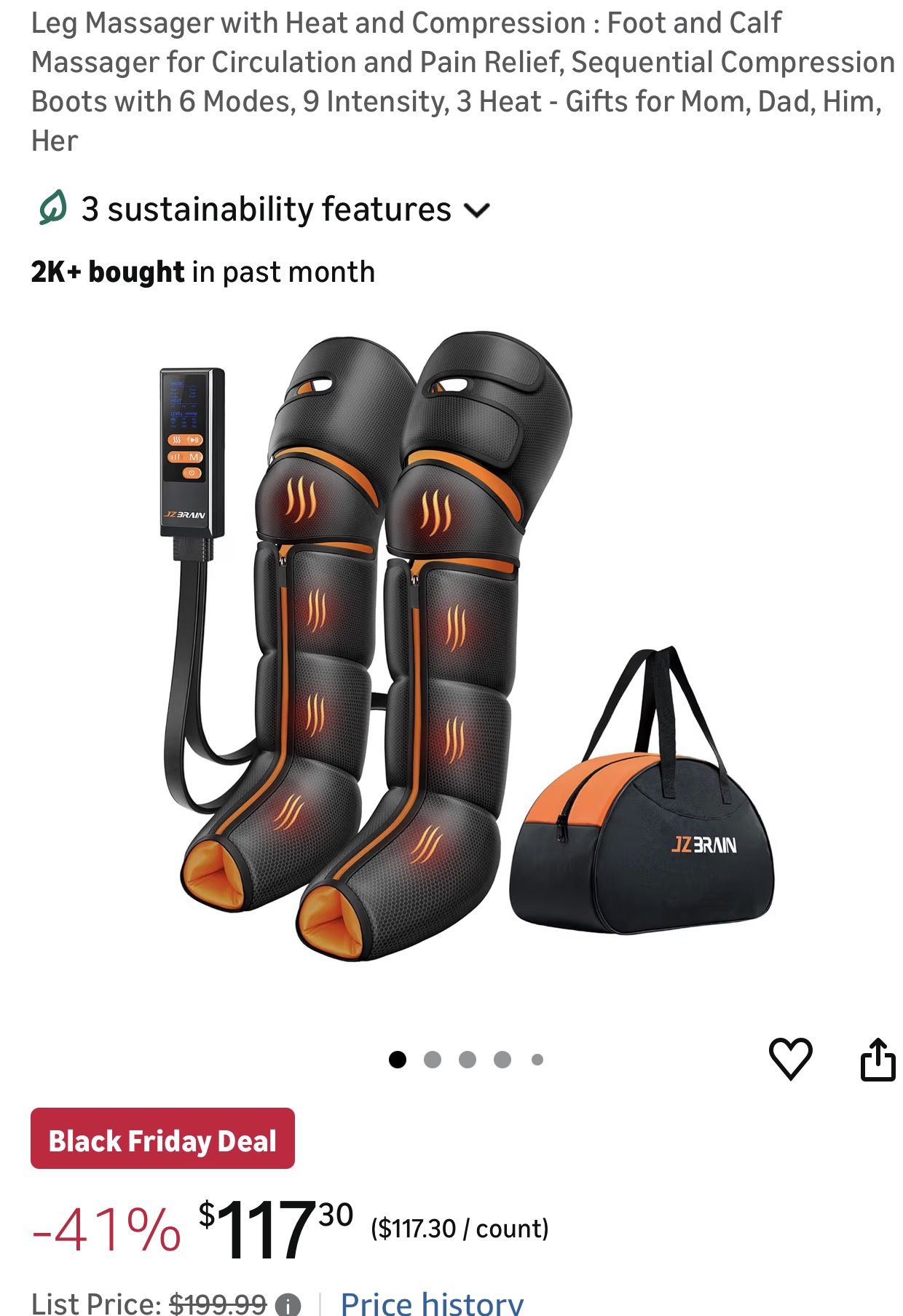Select the third carousel dot
The height and width of the screenshot is (1316, 903).
coord(468,1061)
